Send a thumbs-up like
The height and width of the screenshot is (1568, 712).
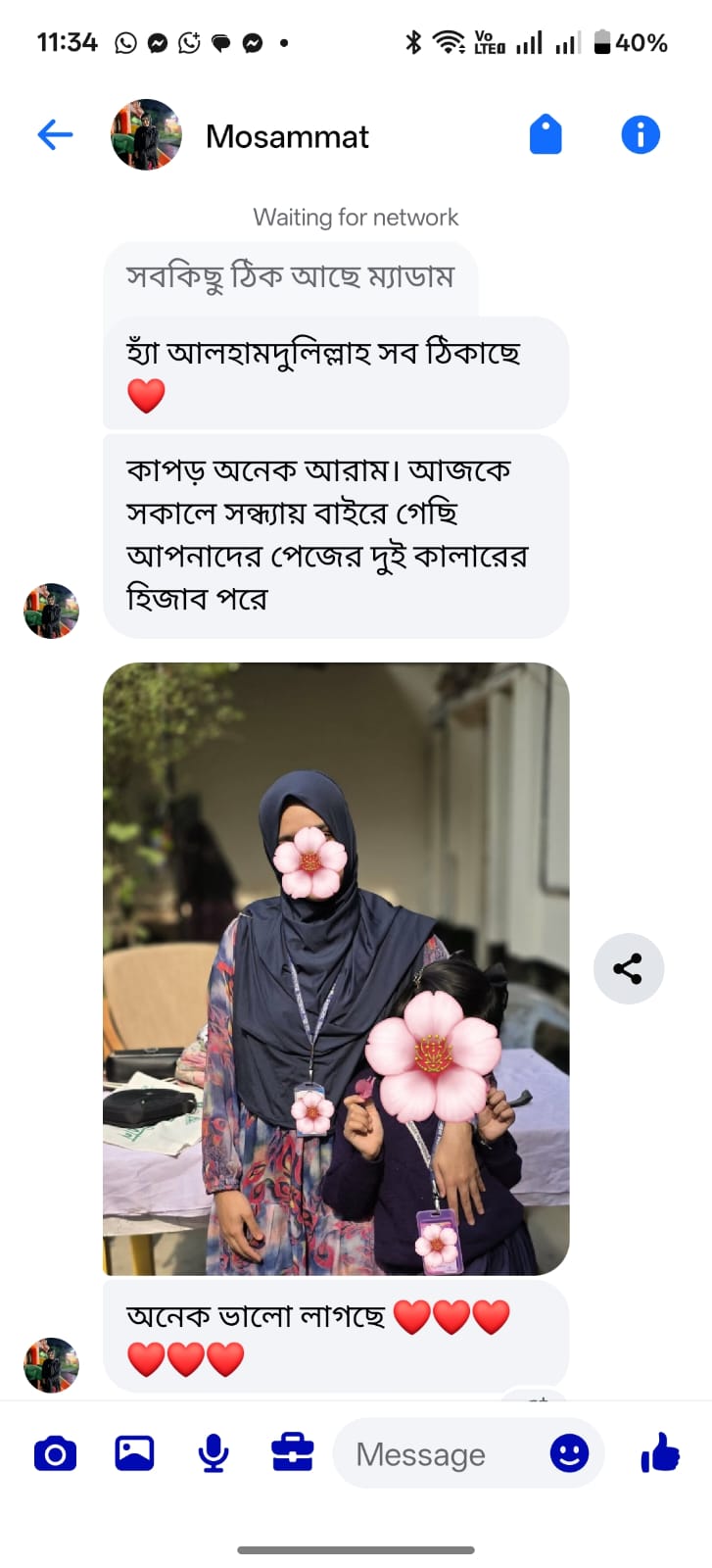coord(661,1453)
